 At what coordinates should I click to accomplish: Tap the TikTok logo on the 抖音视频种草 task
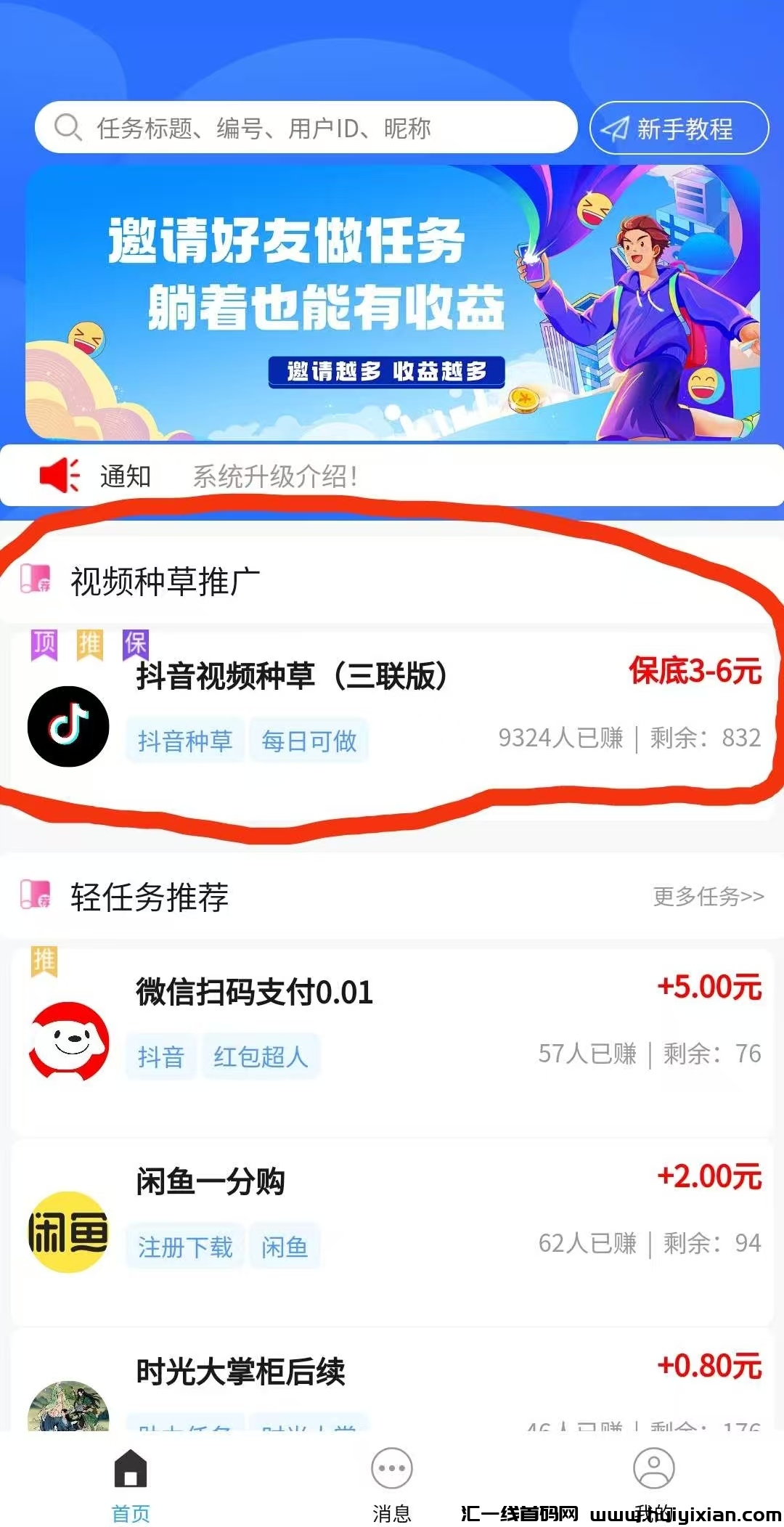[x=70, y=726]
